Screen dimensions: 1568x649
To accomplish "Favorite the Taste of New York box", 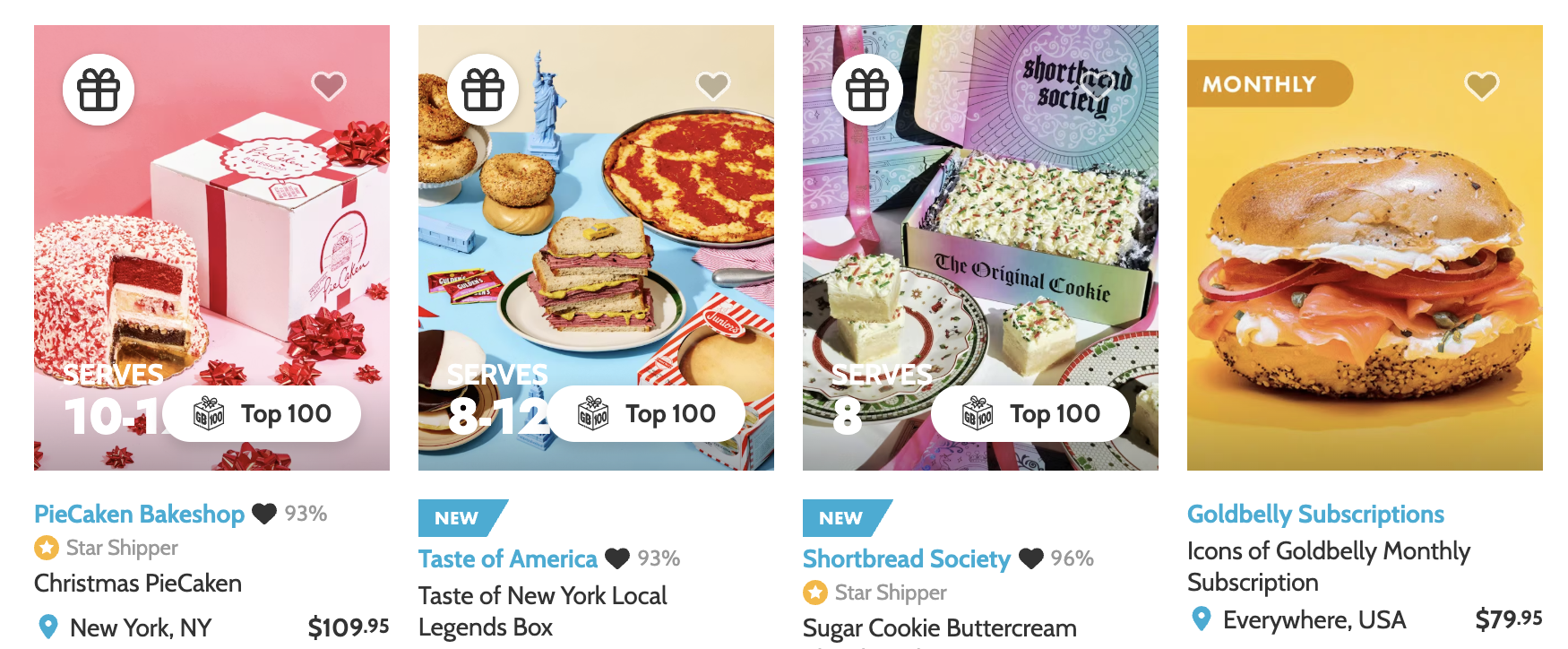I will pyautogui.click(x=713, y=86).
